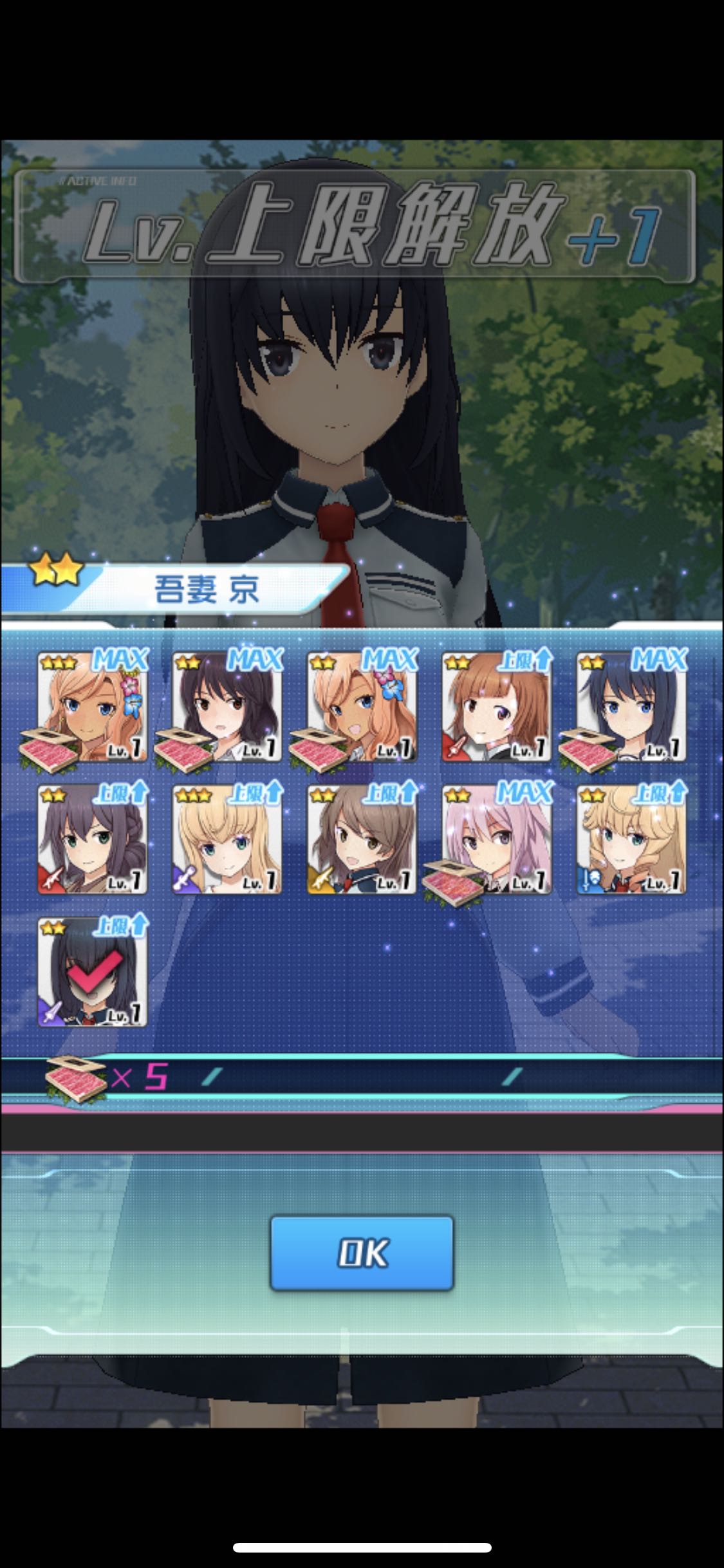Select the navy-haired blue-eyed MAX card

(x=631, y=707)
